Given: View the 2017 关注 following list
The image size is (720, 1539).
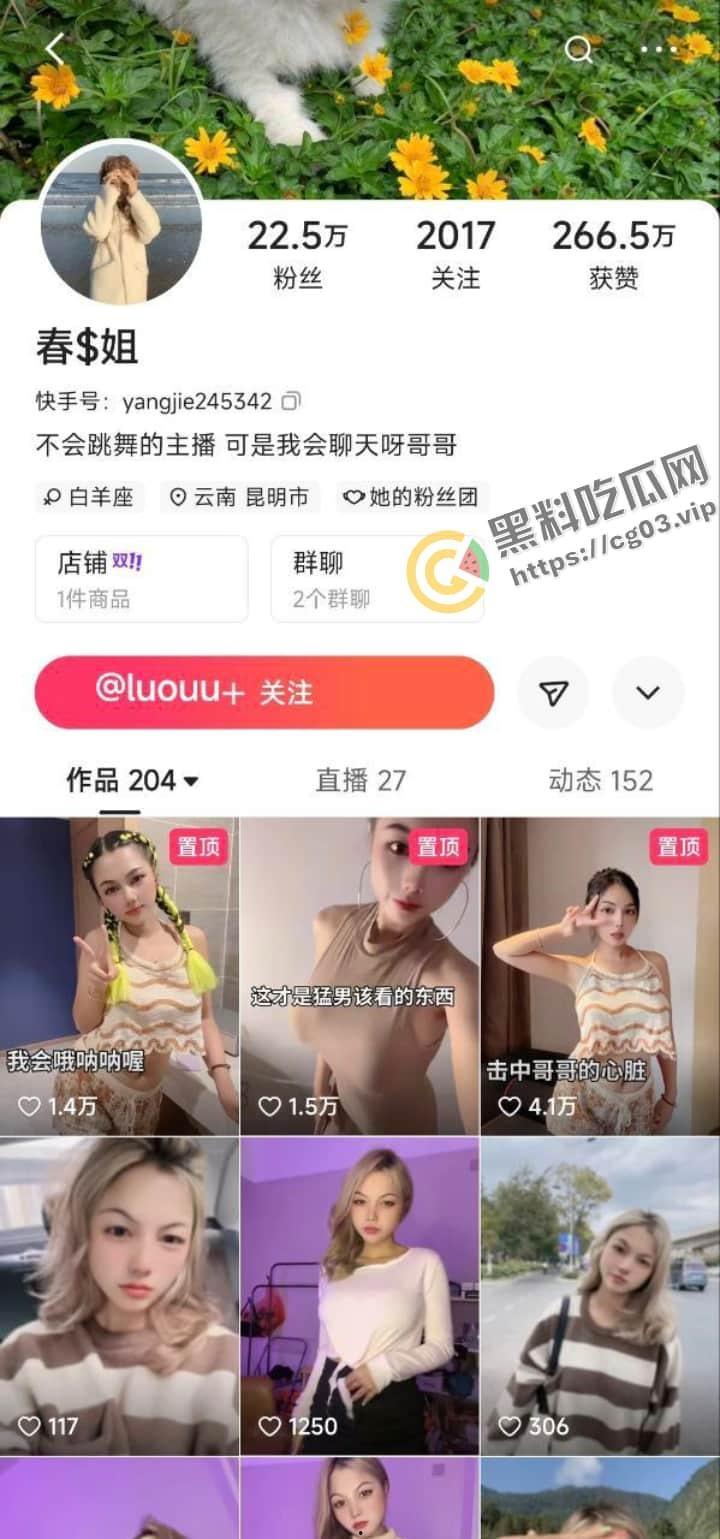Looking at the screenshot, I should (x=455, y=254).
